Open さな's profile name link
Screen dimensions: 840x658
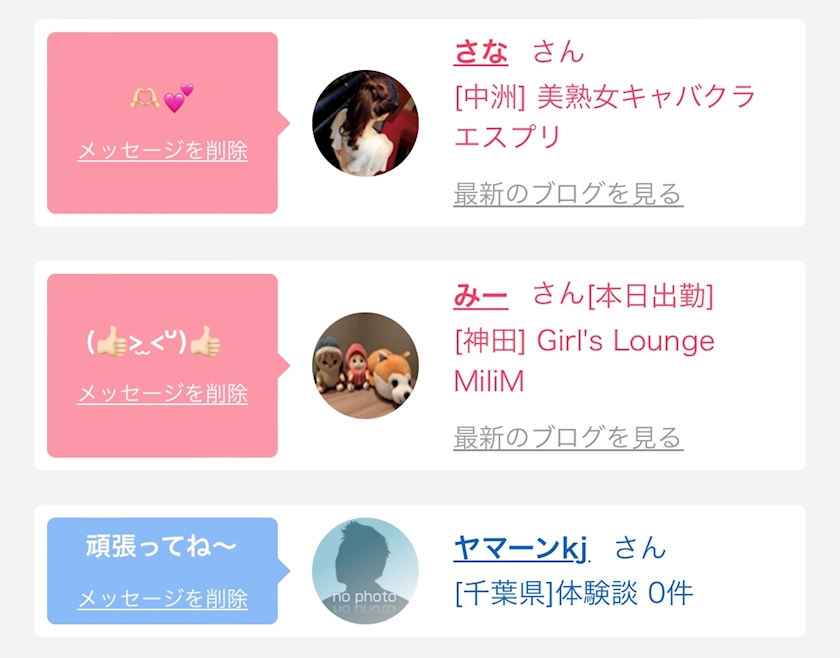(x=481, y=53)
